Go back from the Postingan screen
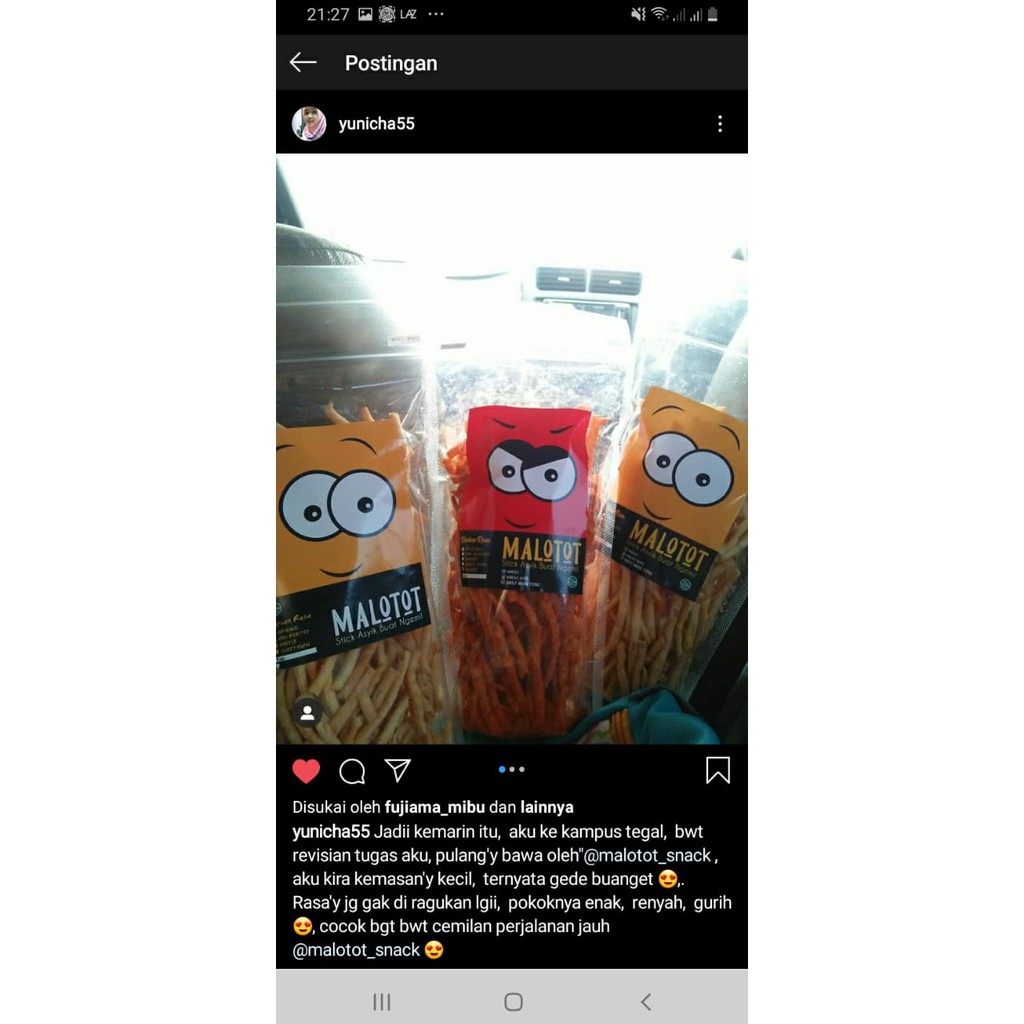Screen dimensions: 1024x1024 coord(303,63)
